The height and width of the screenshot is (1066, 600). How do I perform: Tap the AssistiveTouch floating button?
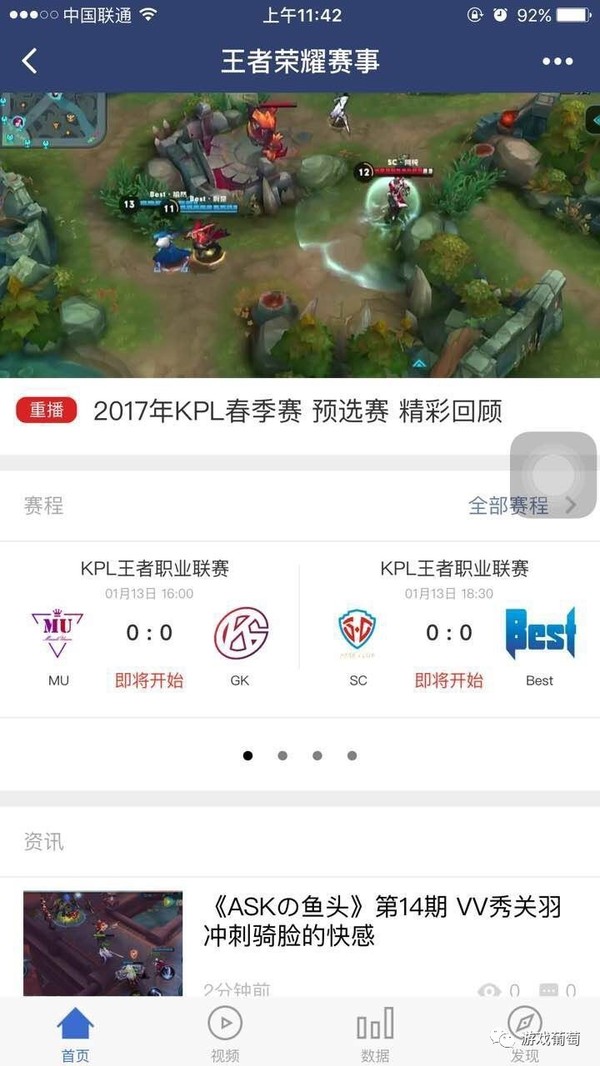coord(553,475)
